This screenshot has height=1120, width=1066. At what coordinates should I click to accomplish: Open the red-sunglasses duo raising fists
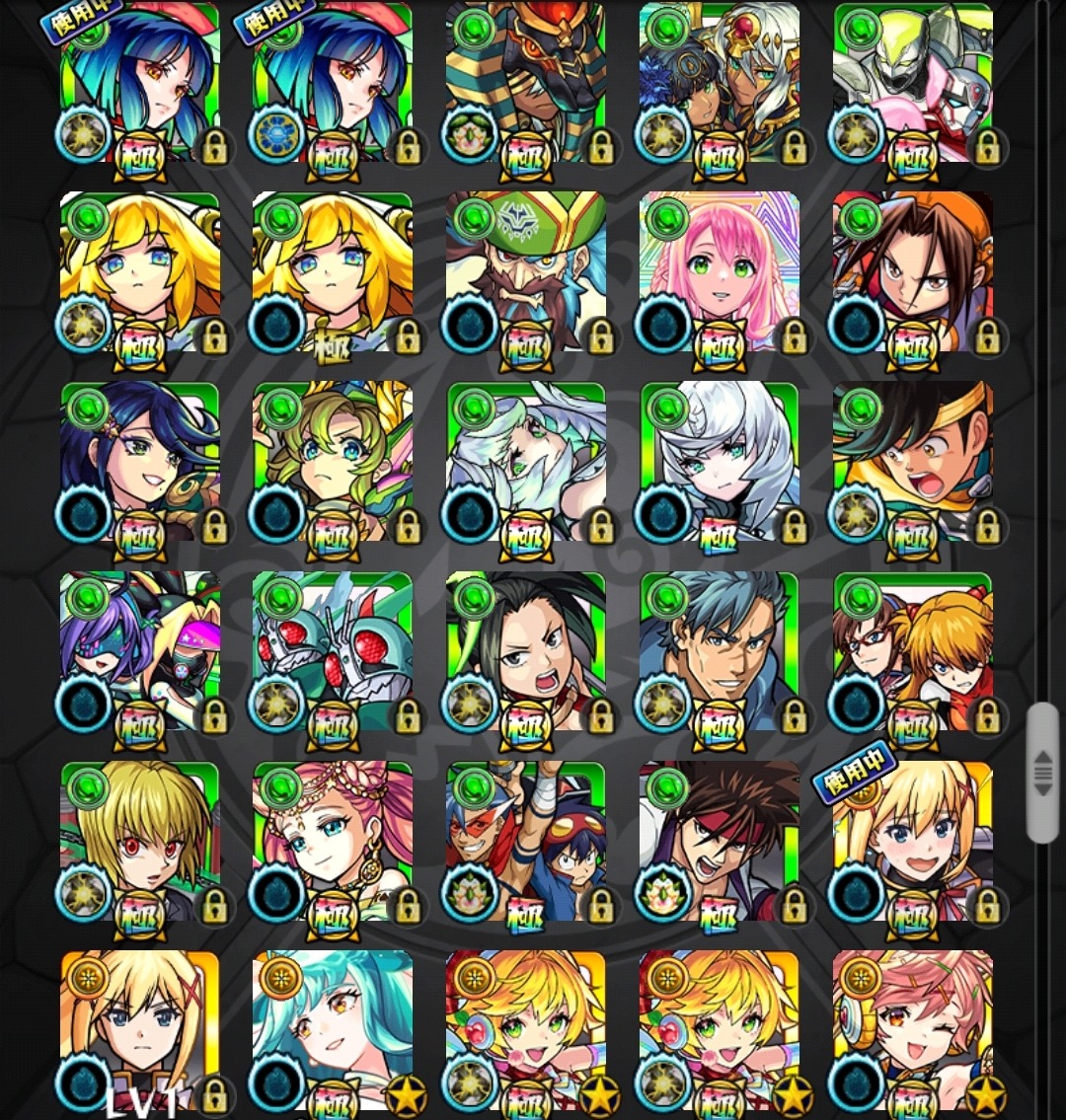525,841
